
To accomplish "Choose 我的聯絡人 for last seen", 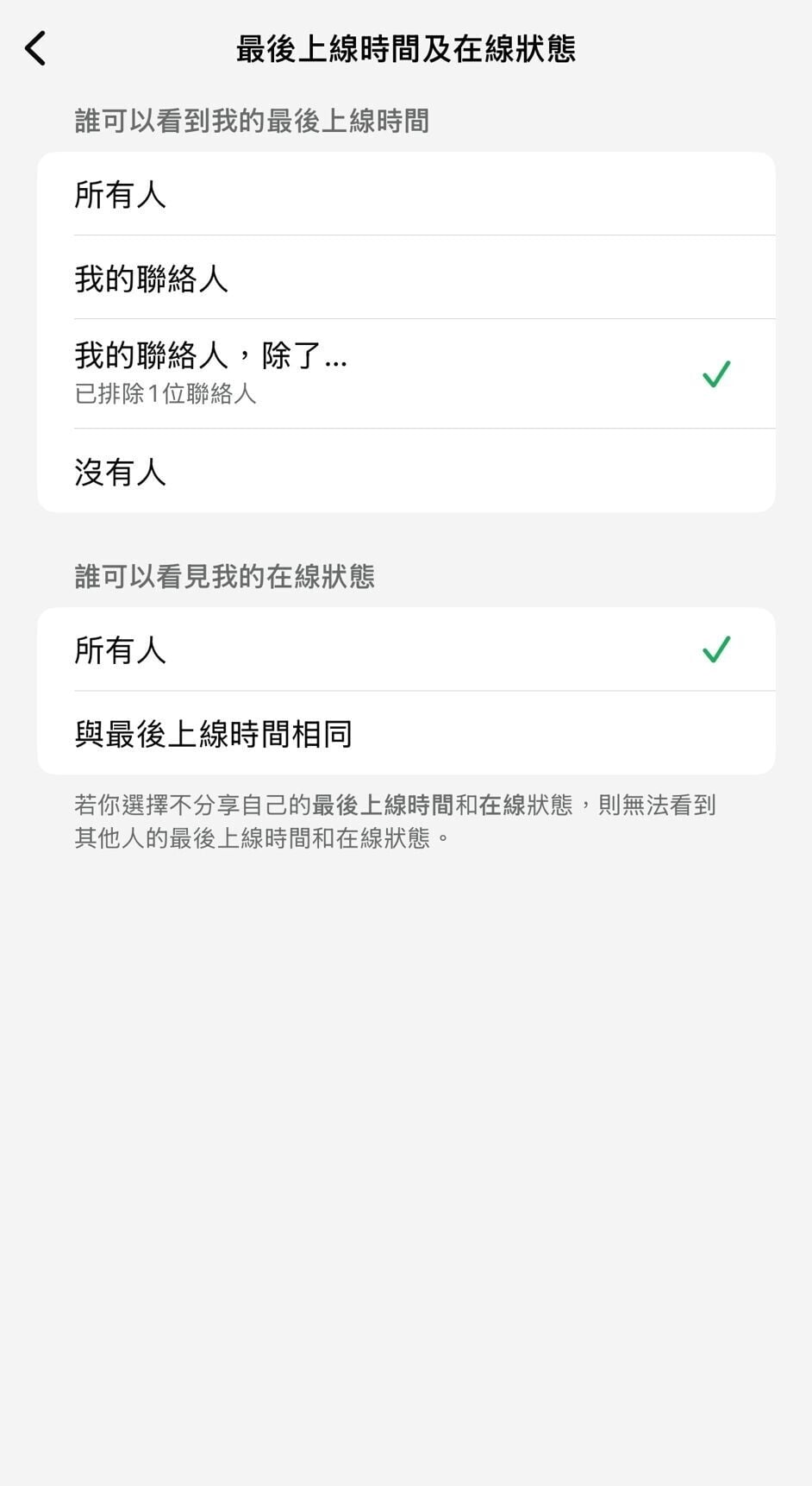I will [405, 279].
